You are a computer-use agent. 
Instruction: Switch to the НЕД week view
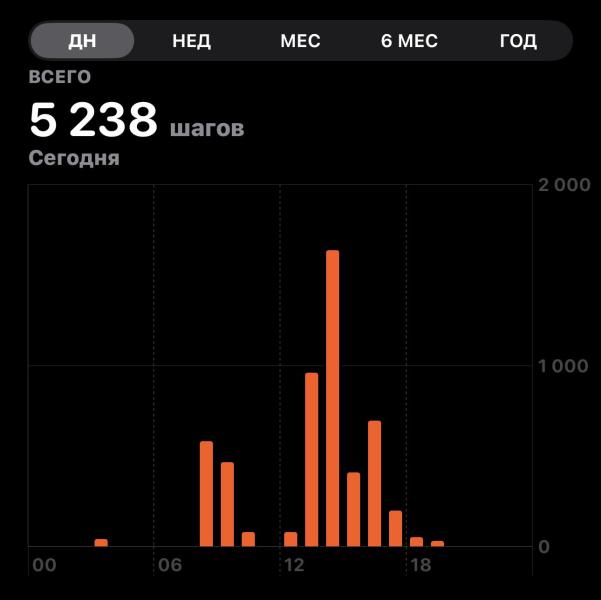[191, 41]
